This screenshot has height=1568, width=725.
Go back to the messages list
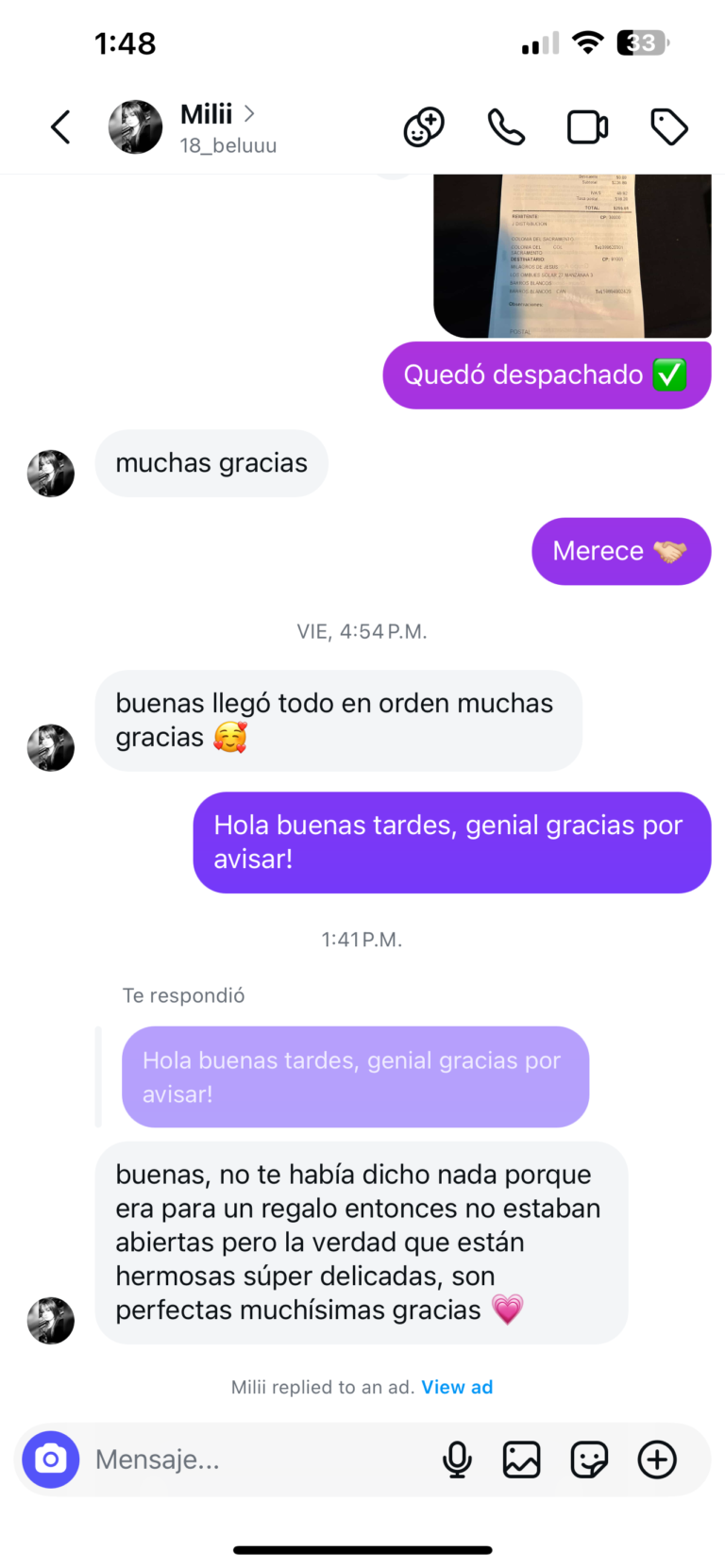point(60,127)
